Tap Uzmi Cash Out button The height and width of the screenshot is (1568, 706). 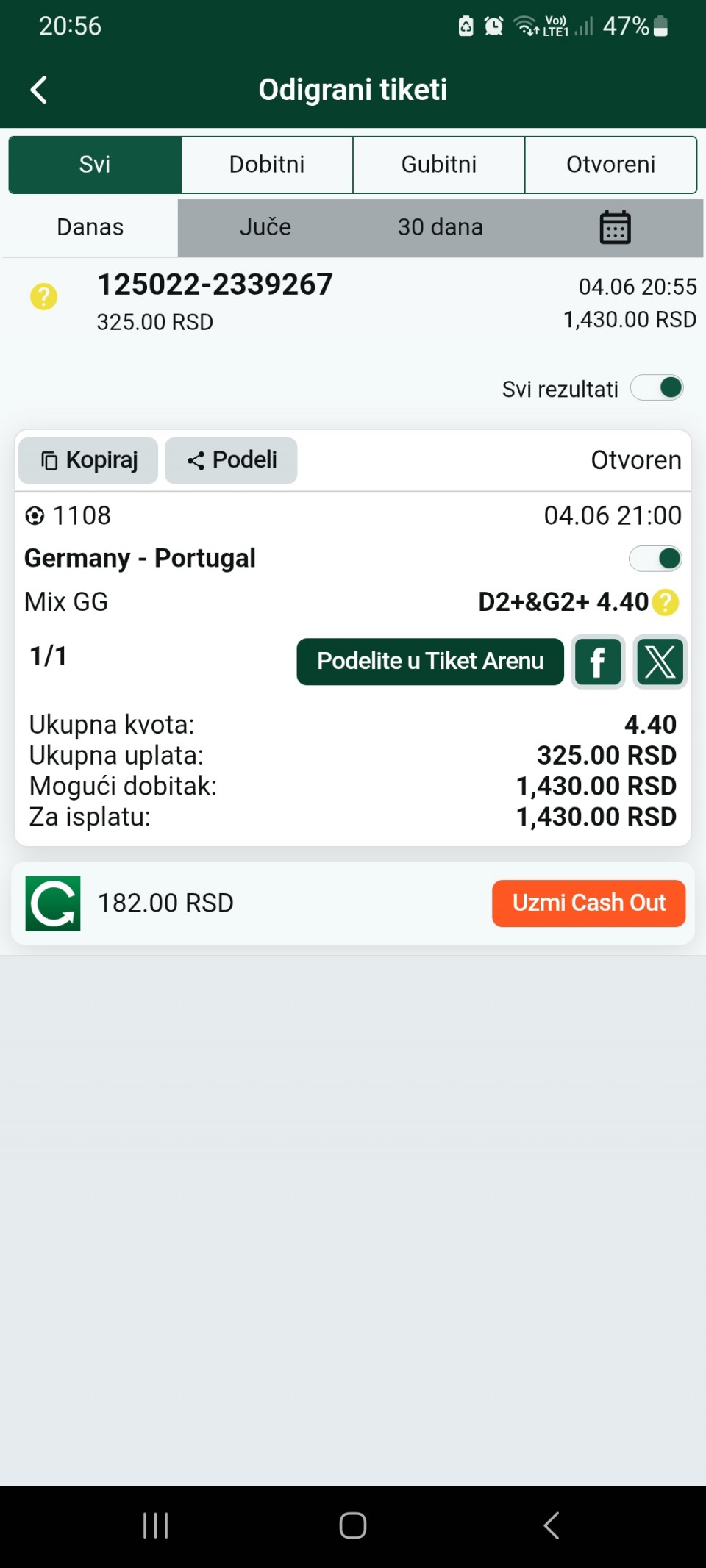coord(588,903)
